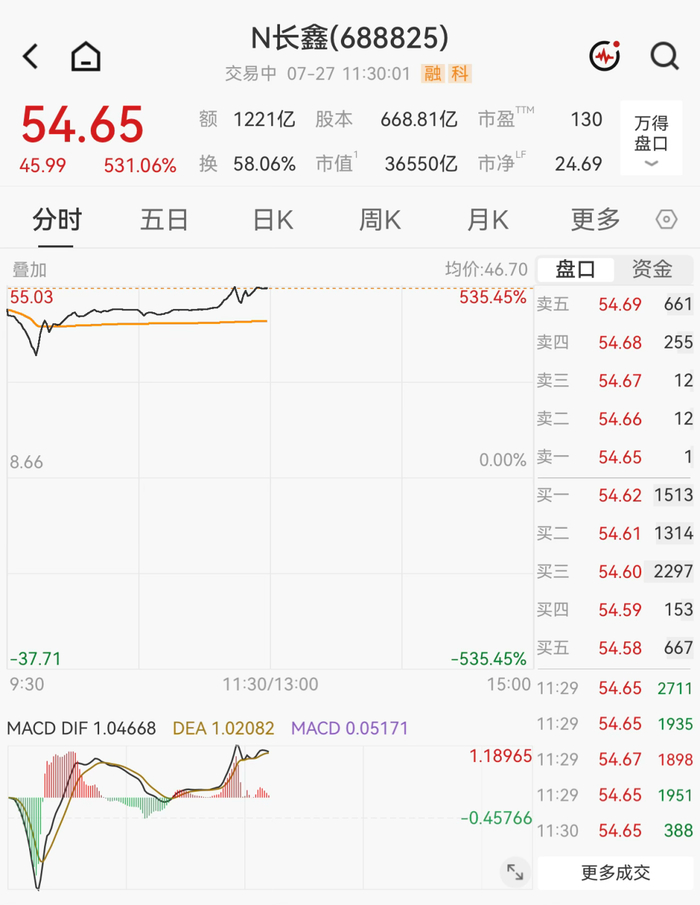Switch to the 资金 tab
The width and height of the screenshot is (700, 905).
click(x=652, y=269)
